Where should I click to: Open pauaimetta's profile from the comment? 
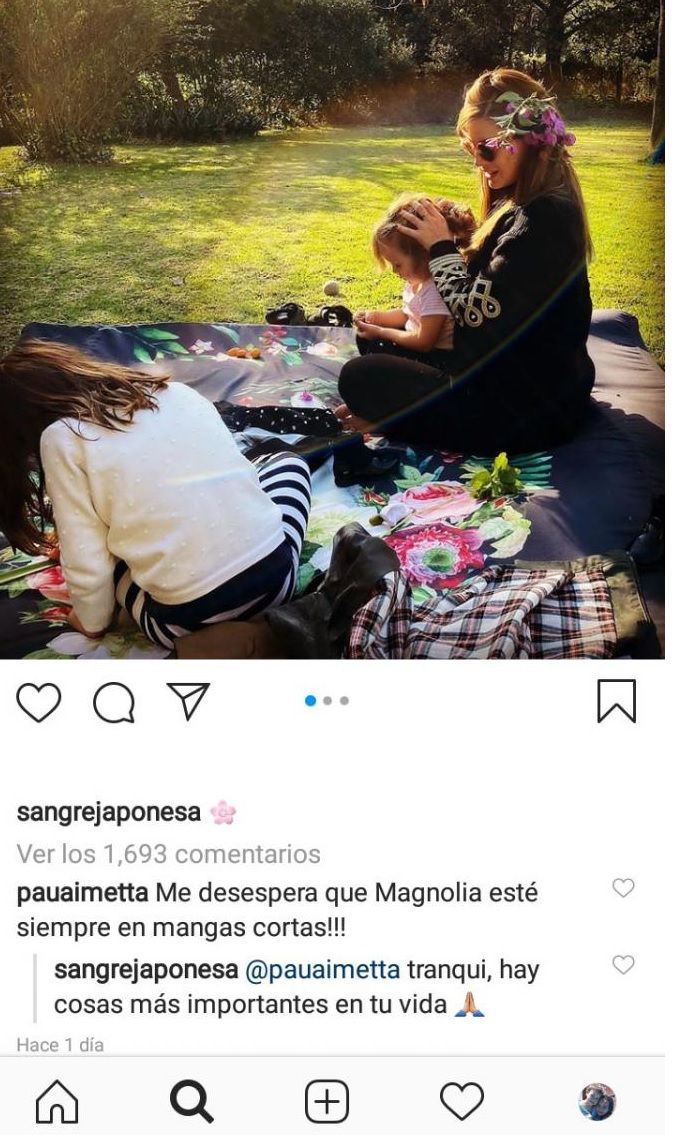tap(83, 891)
